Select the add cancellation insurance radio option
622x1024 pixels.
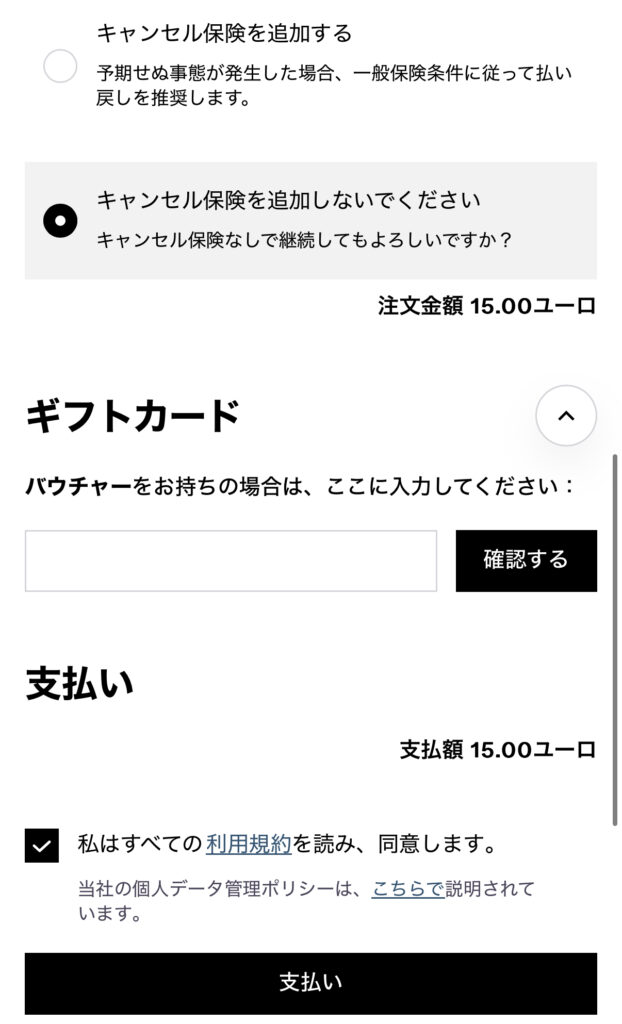[60, 66]
